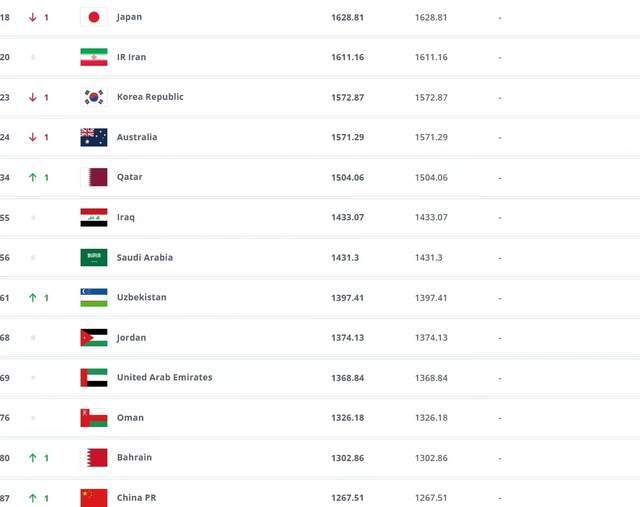640x507 pixels.
Task: Select Saudi Arabia in the list
Action: [144, 257]
